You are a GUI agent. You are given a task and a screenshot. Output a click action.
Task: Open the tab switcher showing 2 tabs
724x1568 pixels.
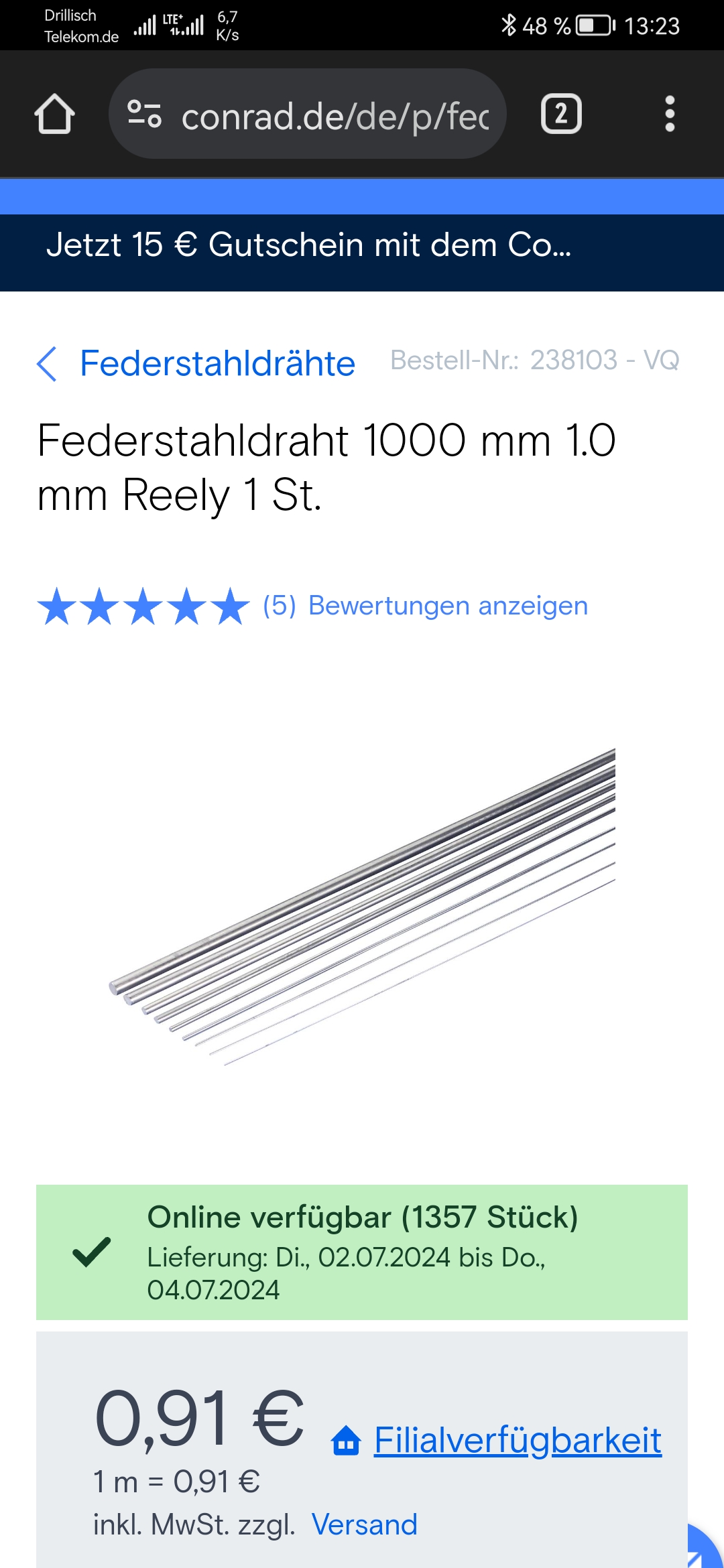(561, 114)
